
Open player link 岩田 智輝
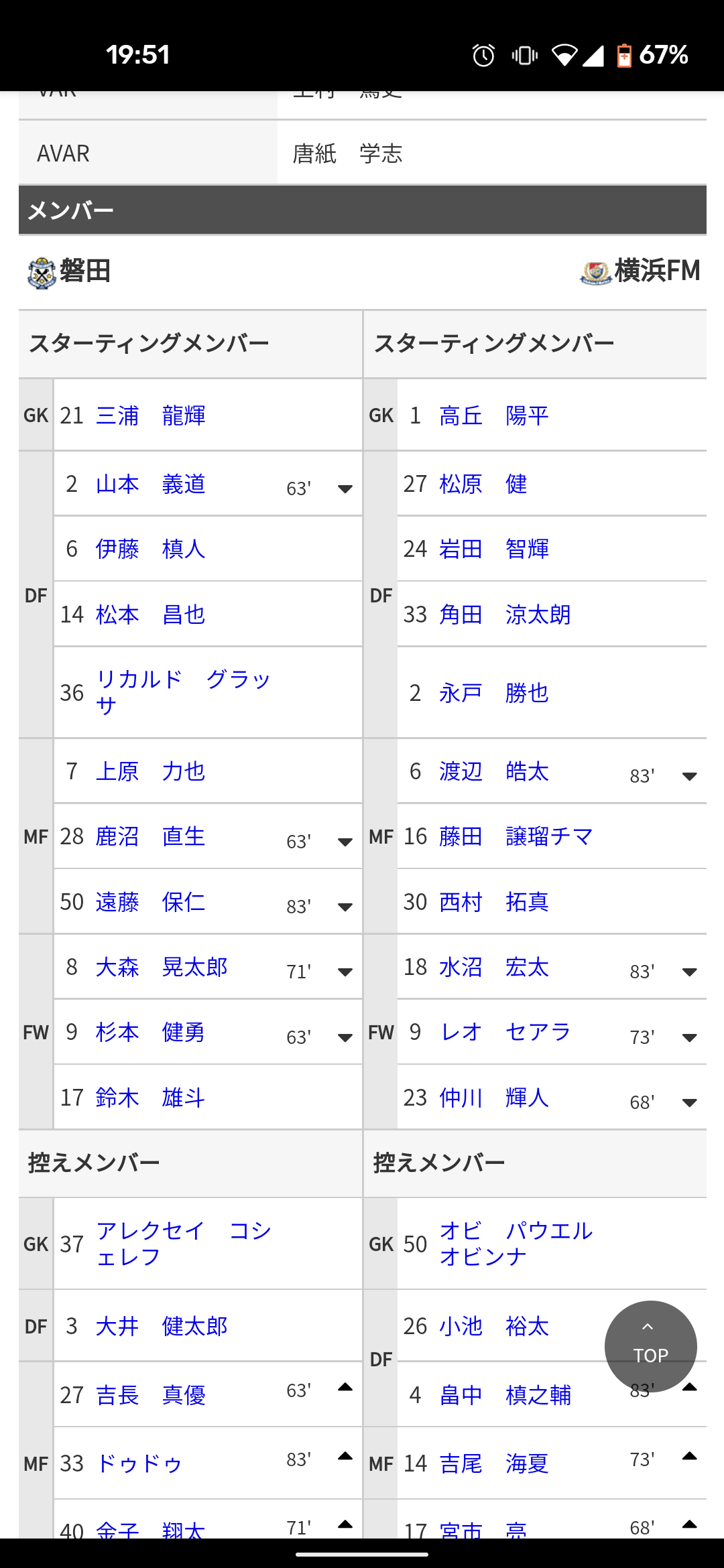pos(494,549)
